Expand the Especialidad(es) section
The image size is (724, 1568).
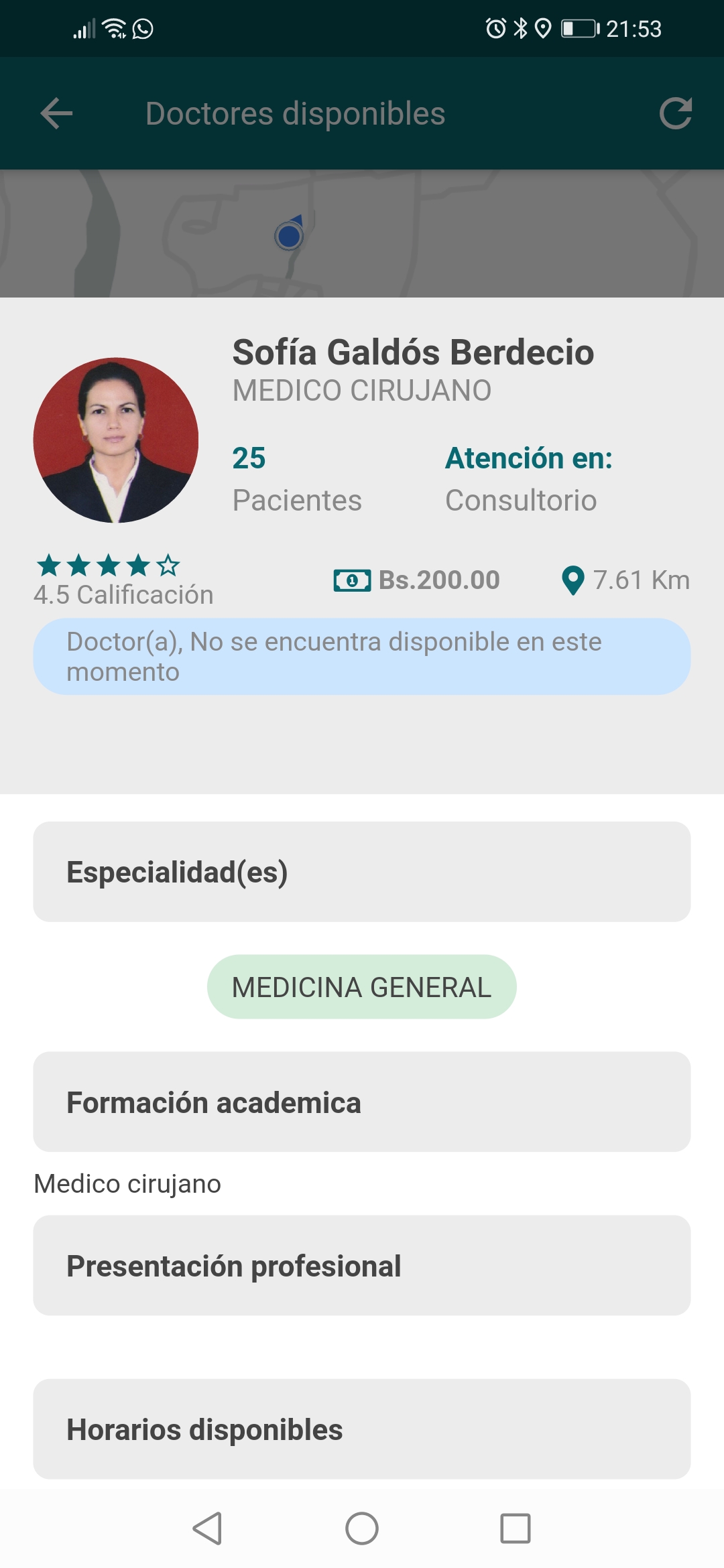pos(362,872)
